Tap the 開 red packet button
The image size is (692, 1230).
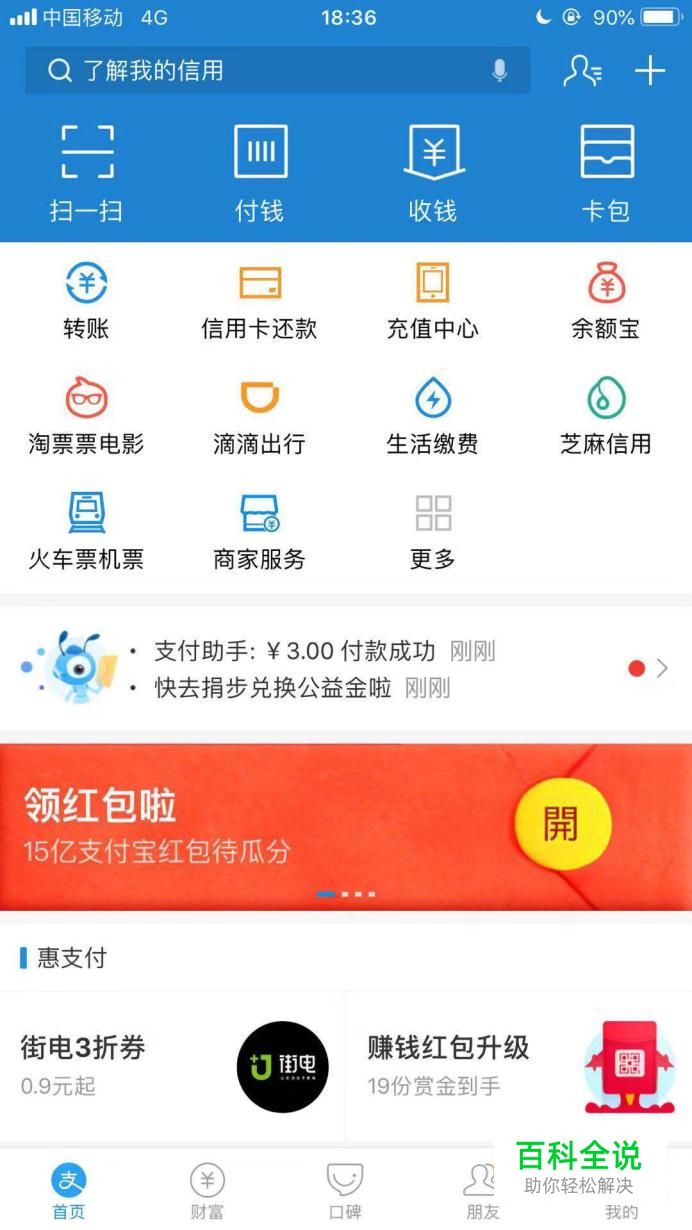pyautogui.click(x=561, y=824)
